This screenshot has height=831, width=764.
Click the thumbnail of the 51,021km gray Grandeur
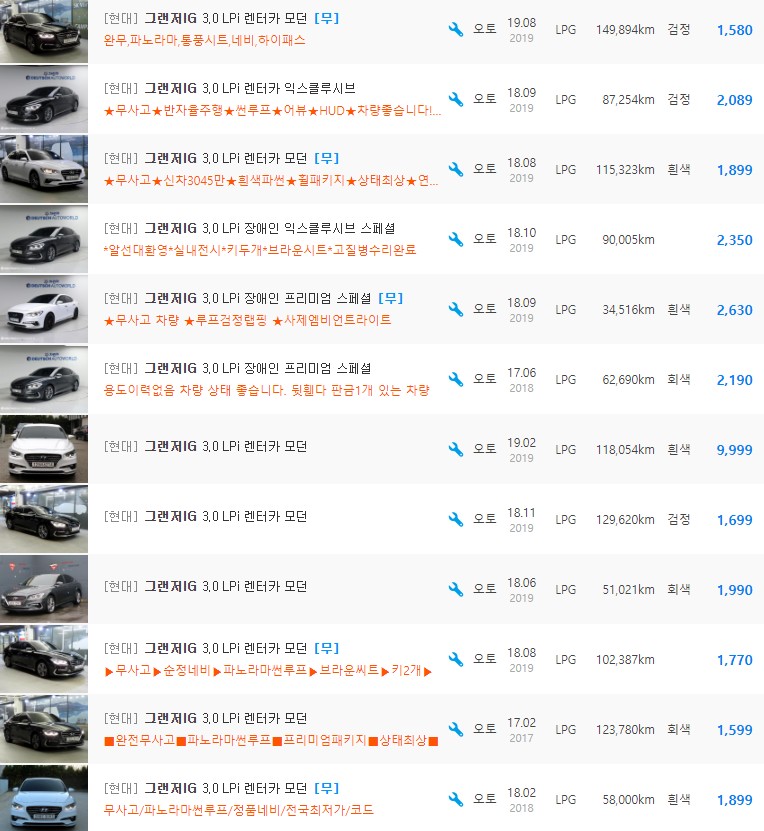(x=44, y=588)
